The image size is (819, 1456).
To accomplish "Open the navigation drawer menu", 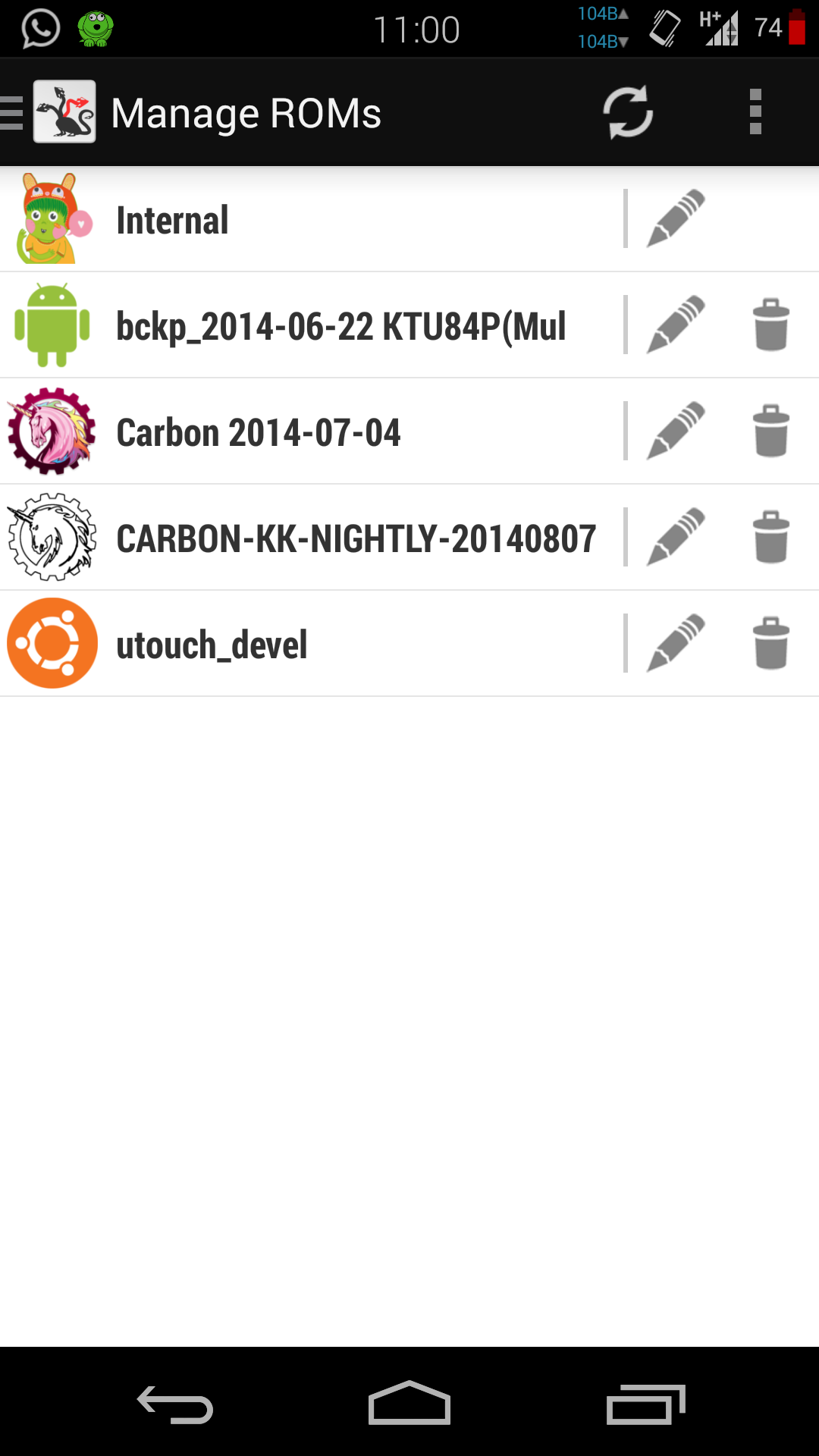I will (50, 112).
